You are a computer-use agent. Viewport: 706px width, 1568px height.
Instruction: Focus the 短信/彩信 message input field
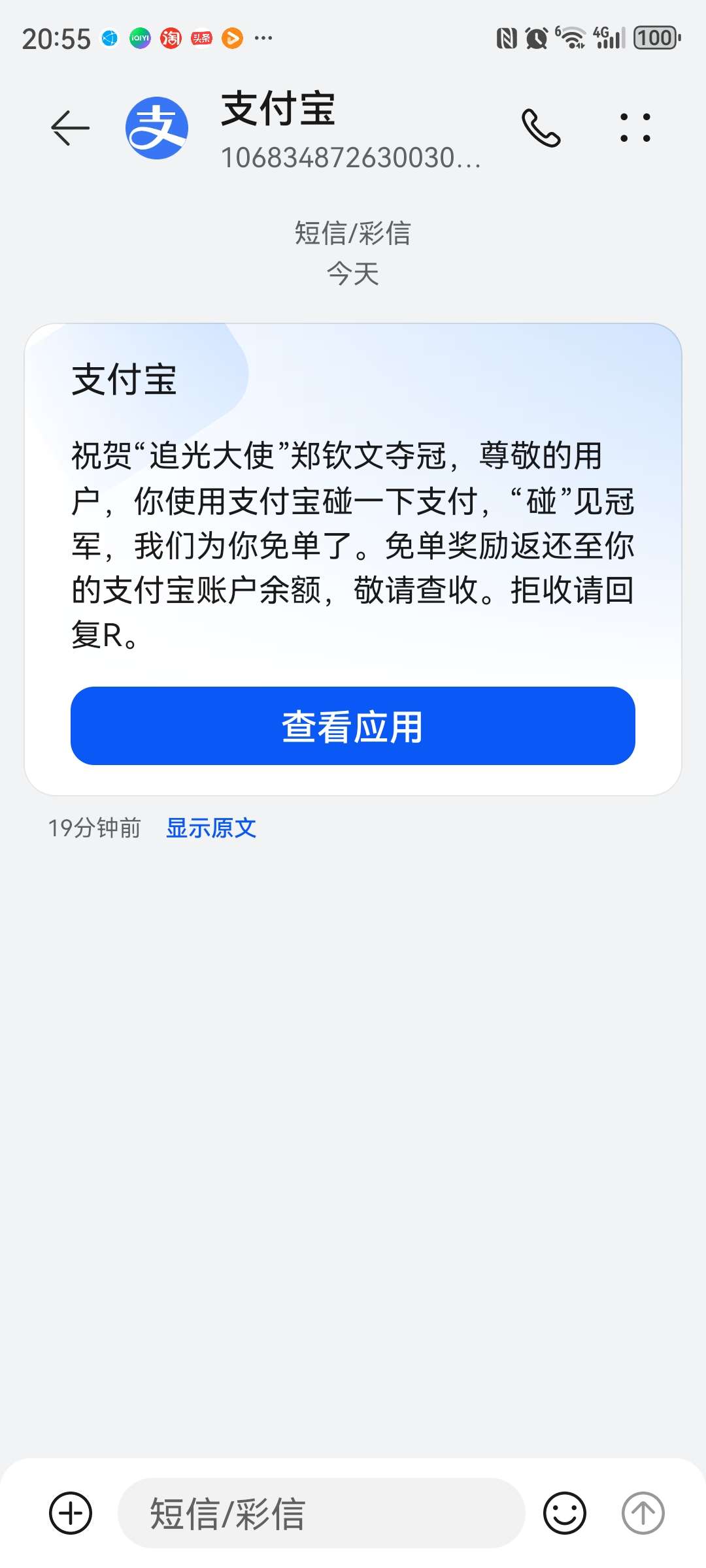coord(320,1512)
